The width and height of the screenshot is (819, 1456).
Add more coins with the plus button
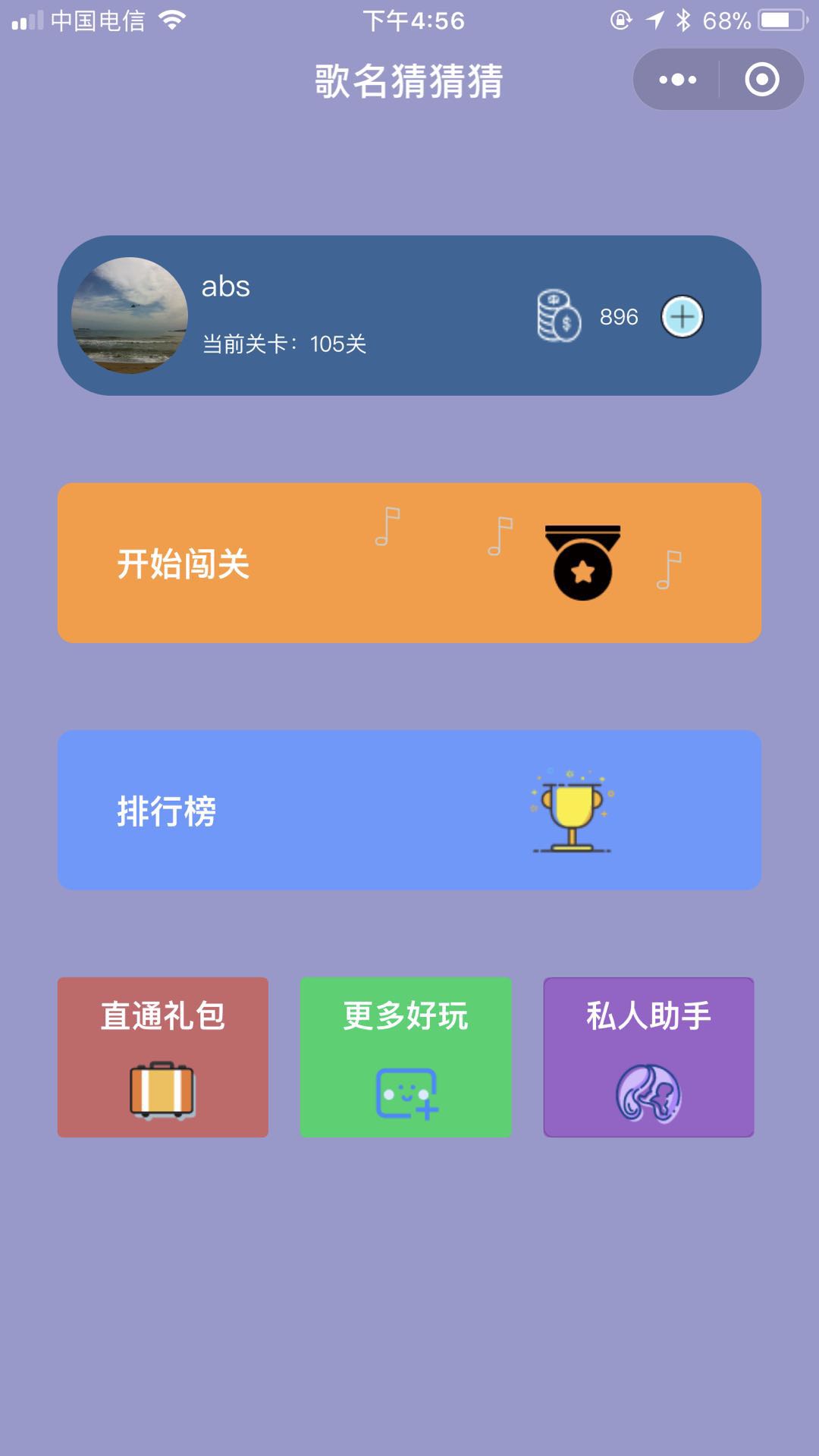coord(682,316)
